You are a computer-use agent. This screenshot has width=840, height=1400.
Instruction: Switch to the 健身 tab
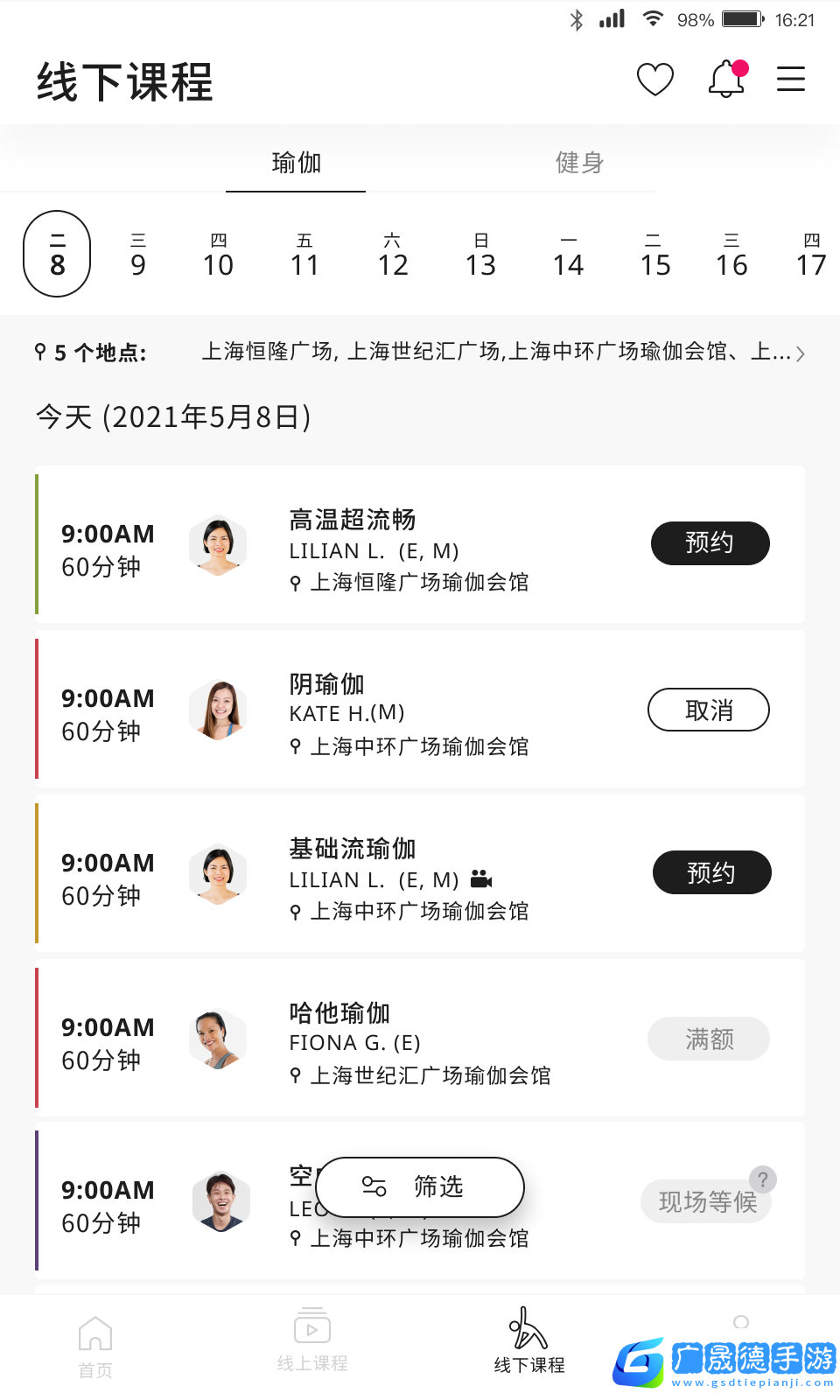[x=579, y=163]
